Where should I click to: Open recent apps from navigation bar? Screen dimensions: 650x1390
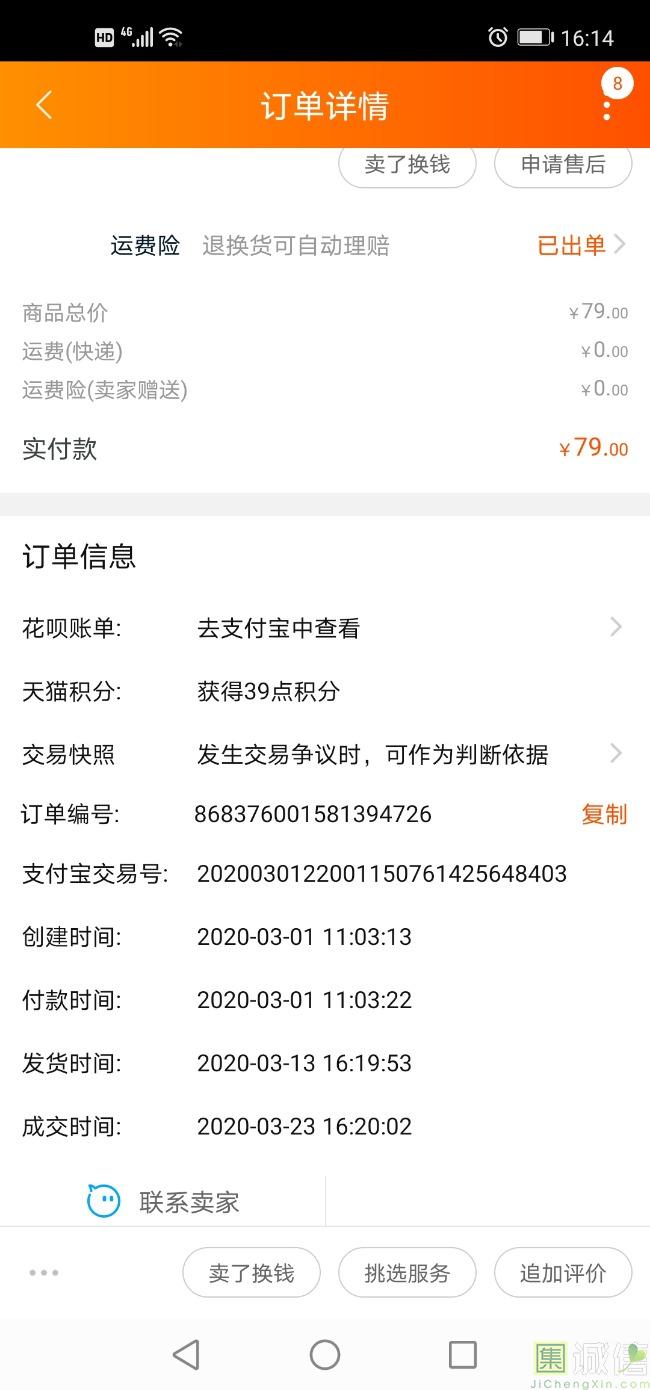[462, 1355]
